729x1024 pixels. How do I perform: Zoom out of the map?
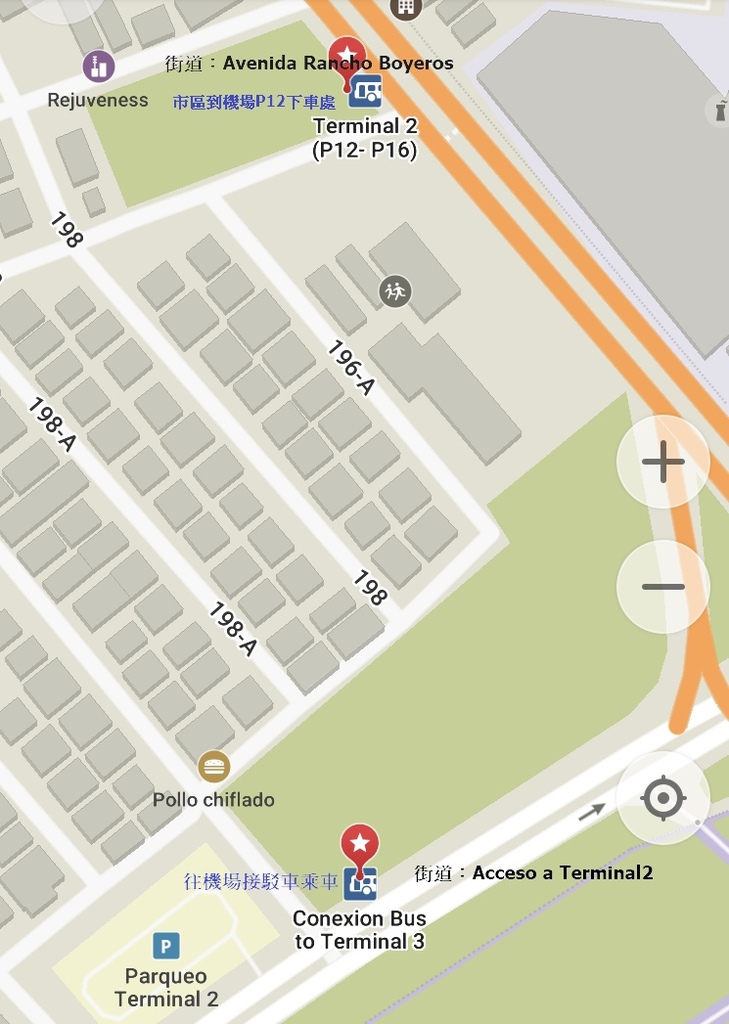(662, 587)
